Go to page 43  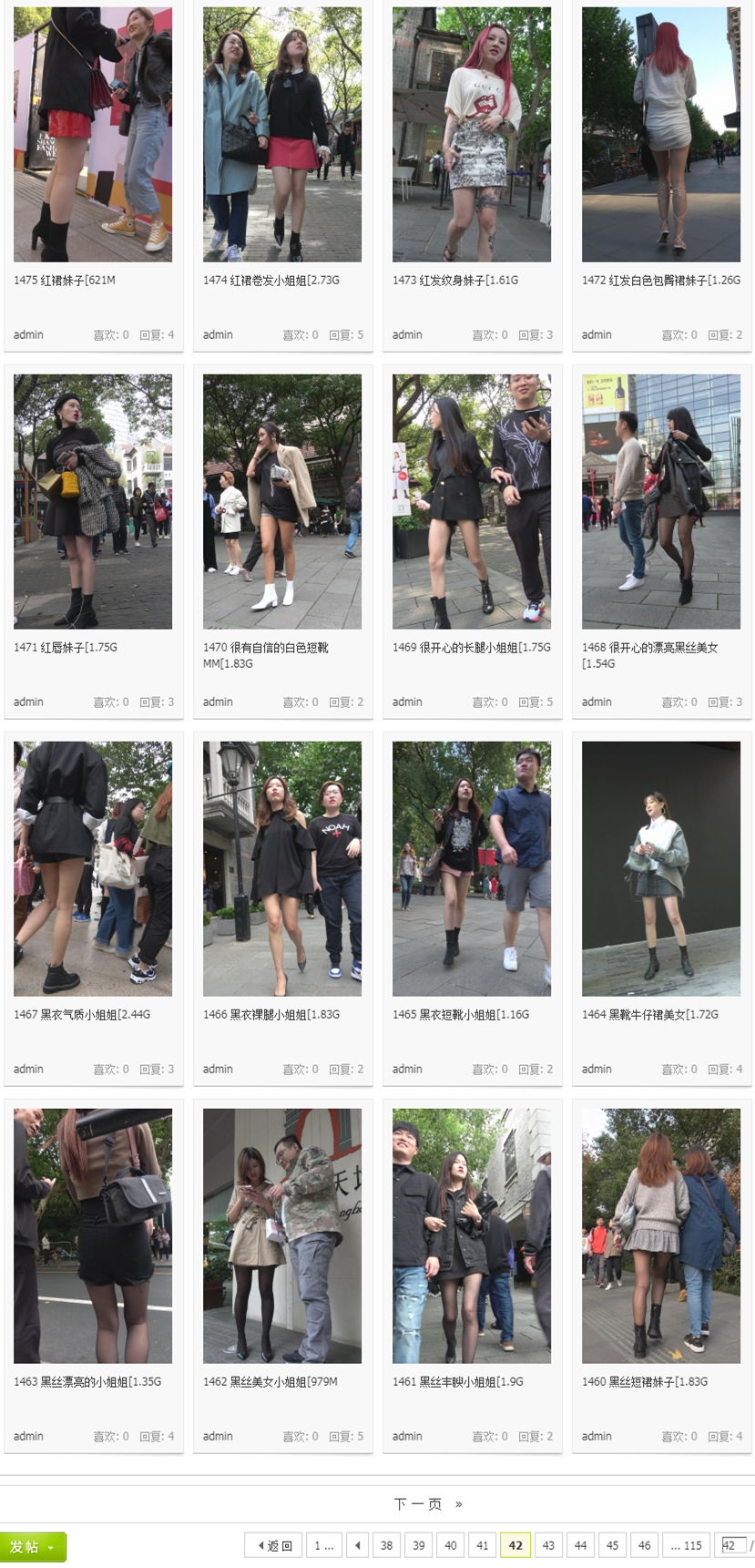548,1546
